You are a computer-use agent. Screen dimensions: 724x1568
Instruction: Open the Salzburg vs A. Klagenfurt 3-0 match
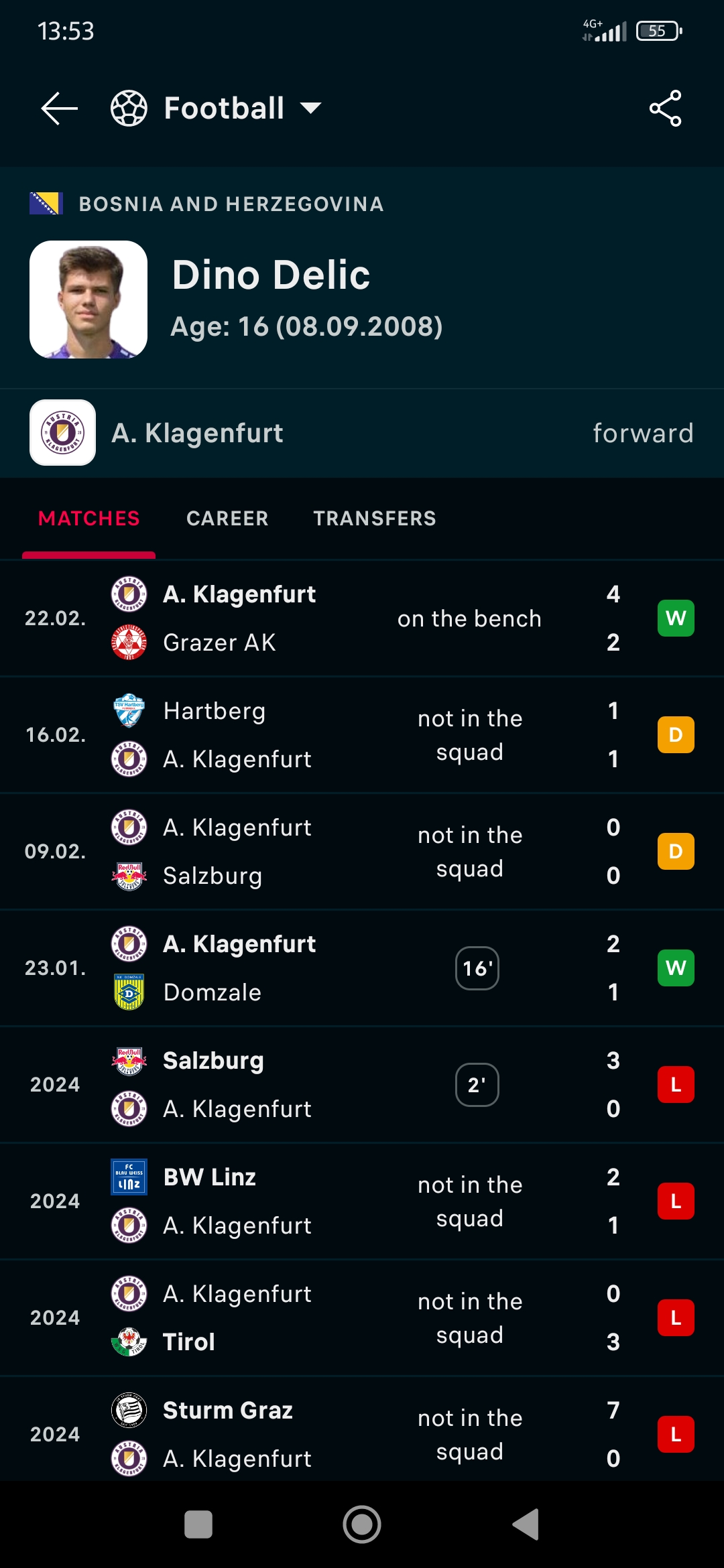pyautogui.click(x=362, y=1085)
